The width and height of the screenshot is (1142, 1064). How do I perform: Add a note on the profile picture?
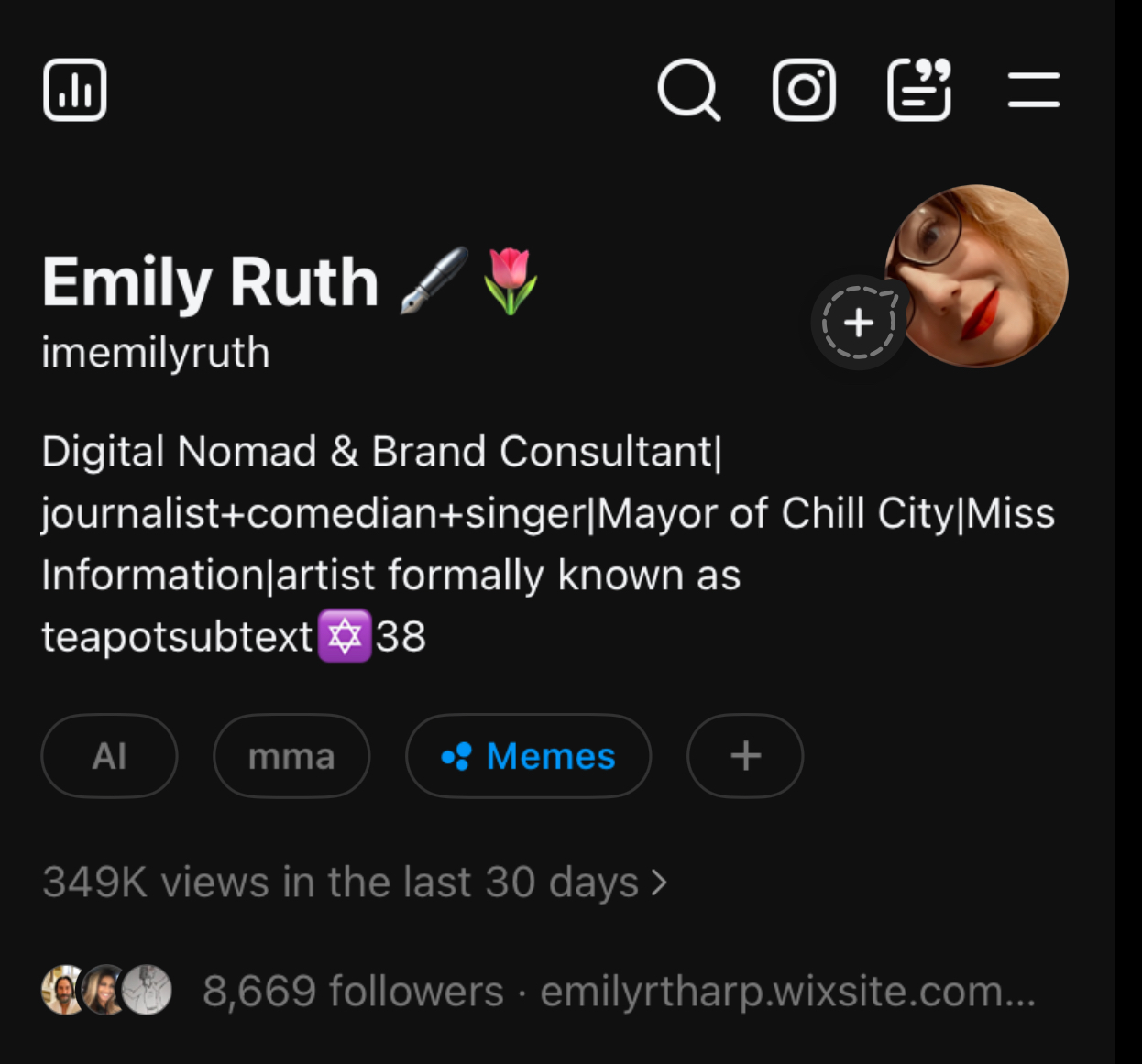(x=859, y=323)
